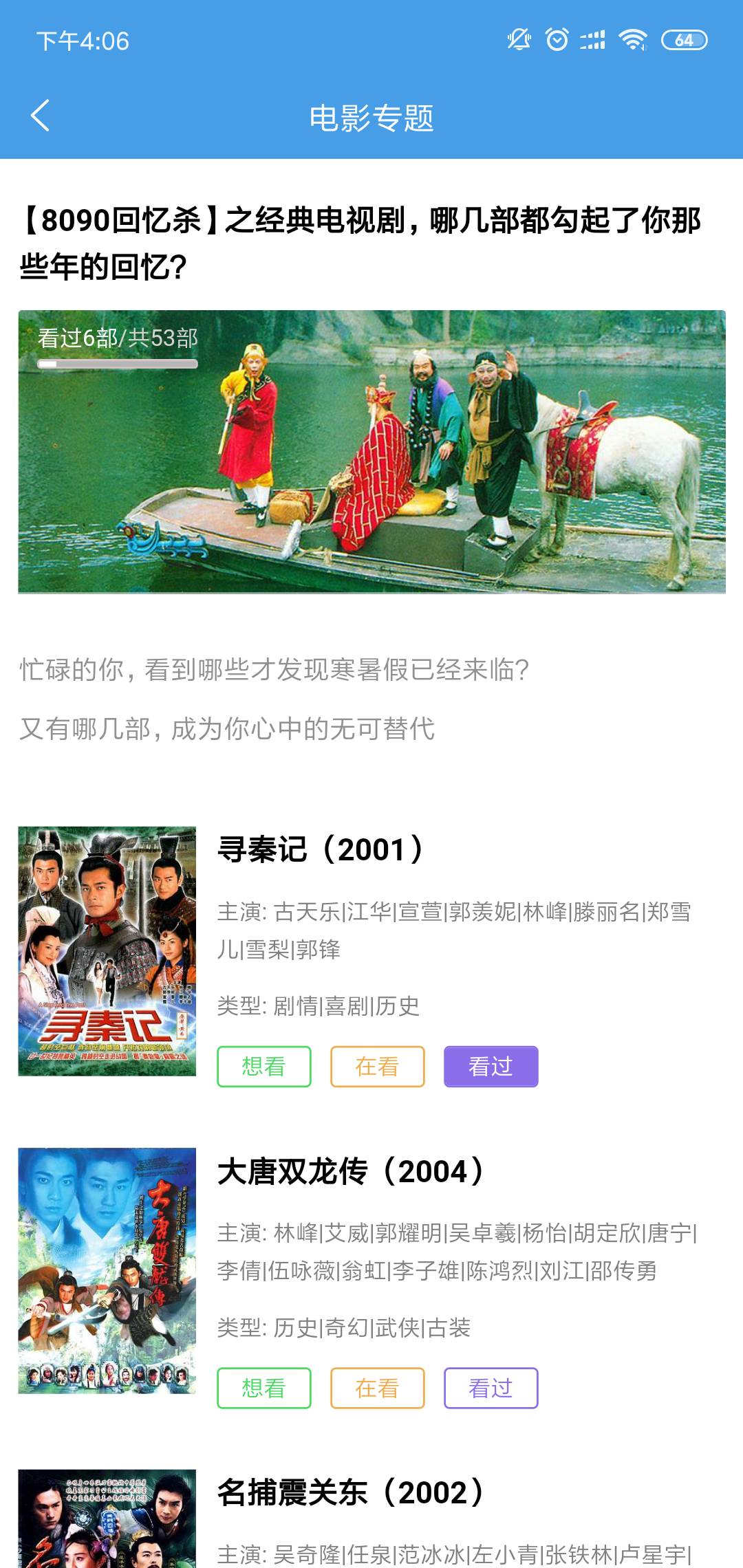Mark 寻秦记 as 在看
Viewport: 743px width, 1568px height.
coord(378,1067)
